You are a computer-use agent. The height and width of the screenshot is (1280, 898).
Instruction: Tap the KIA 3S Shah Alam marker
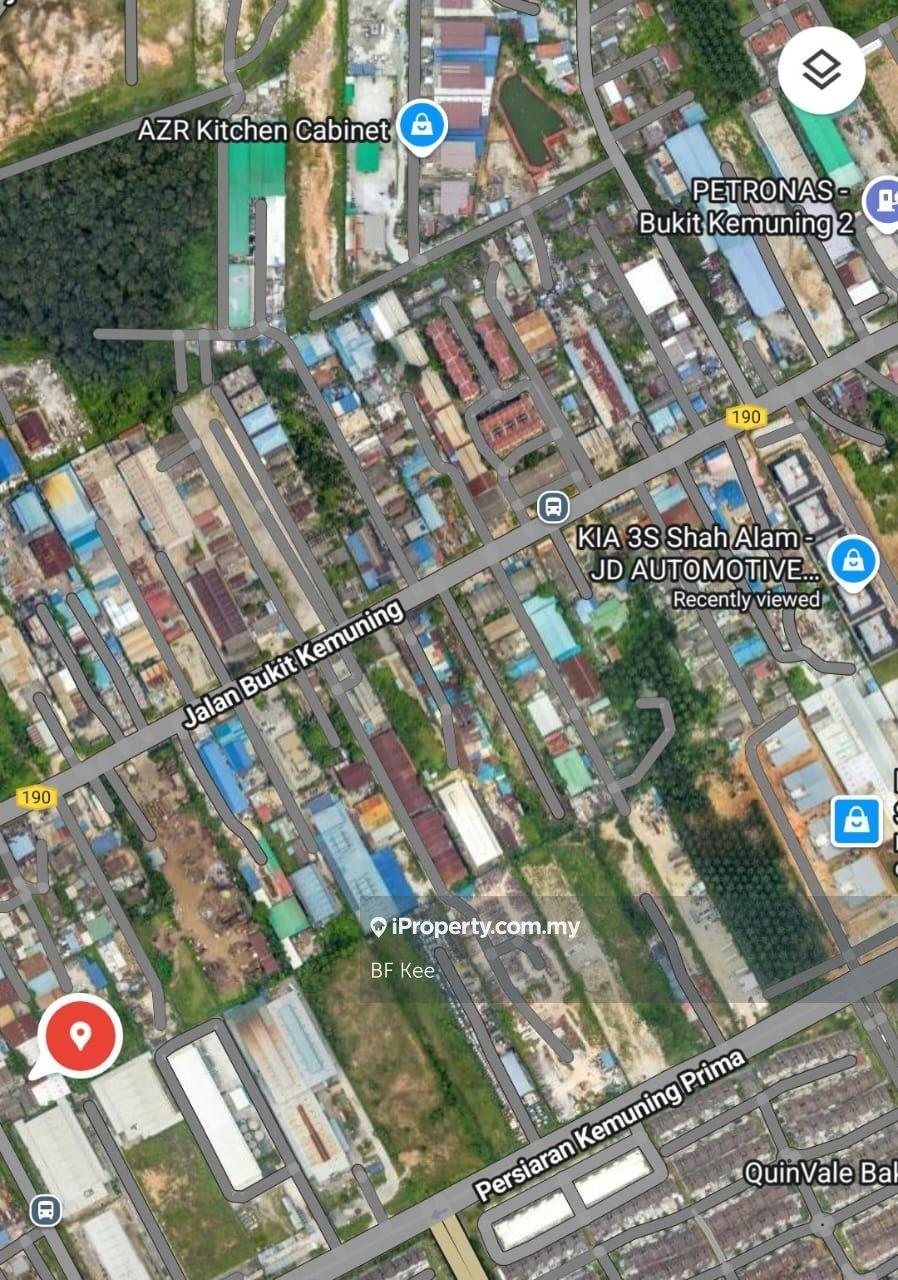(853, 560)
